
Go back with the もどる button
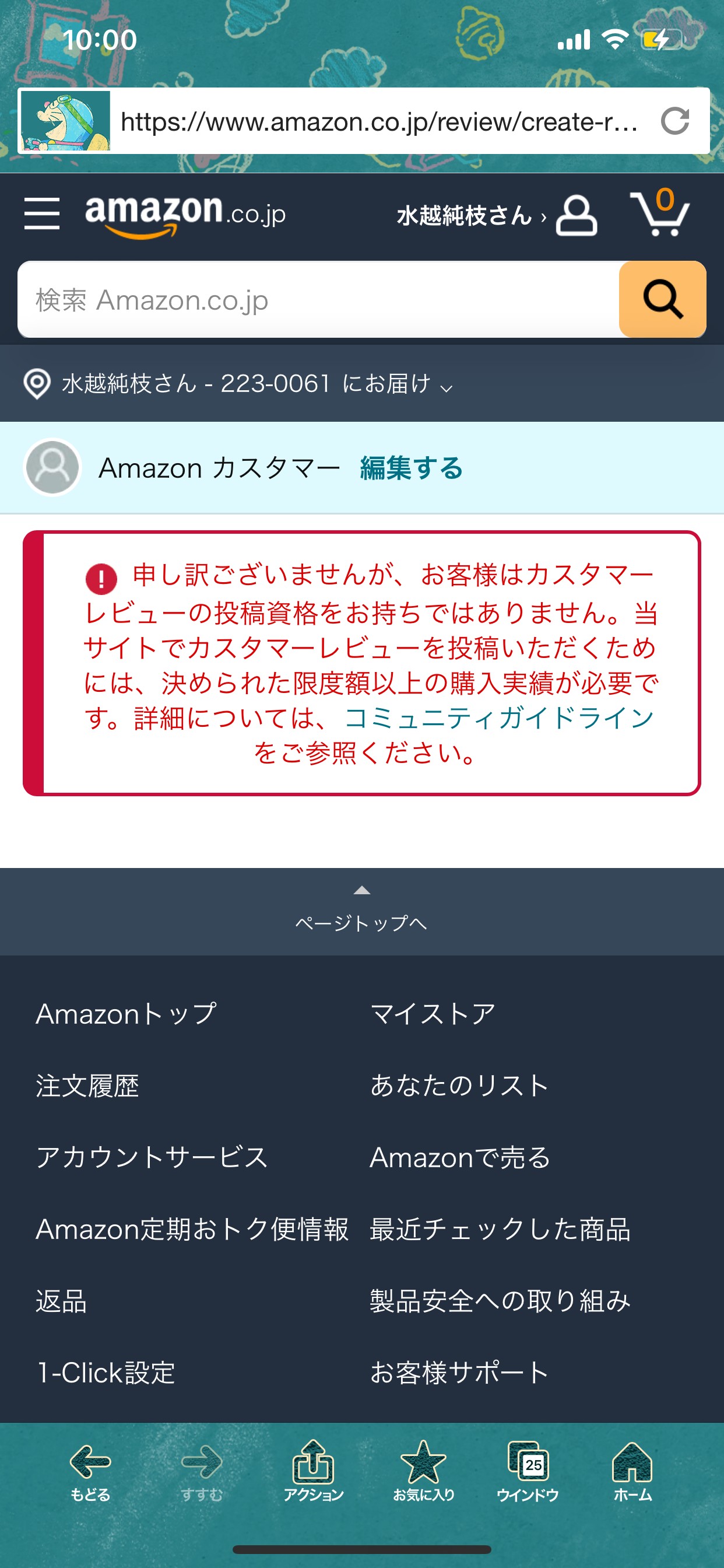[x=90, y=1472]
